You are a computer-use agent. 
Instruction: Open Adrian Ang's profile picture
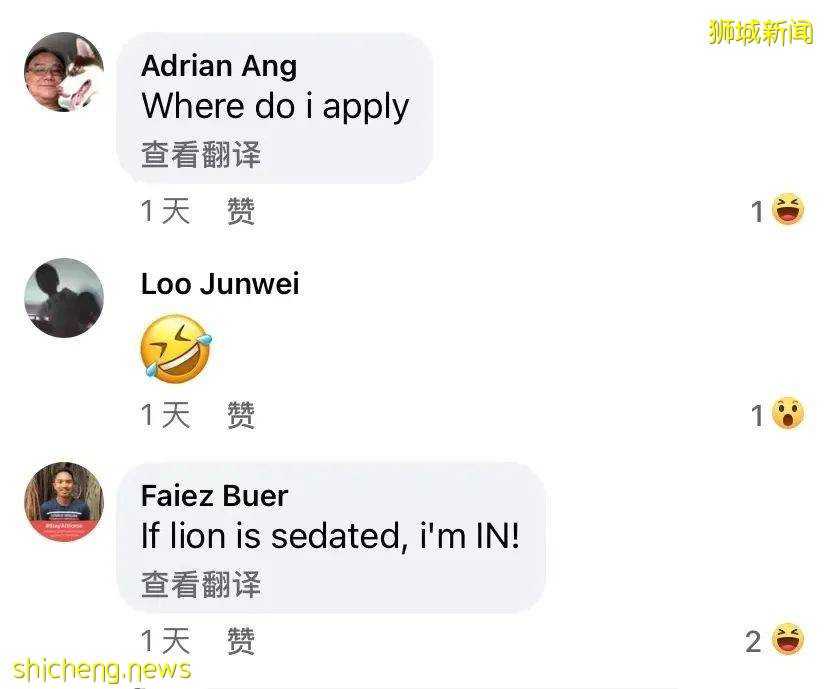tap(64, 72)
